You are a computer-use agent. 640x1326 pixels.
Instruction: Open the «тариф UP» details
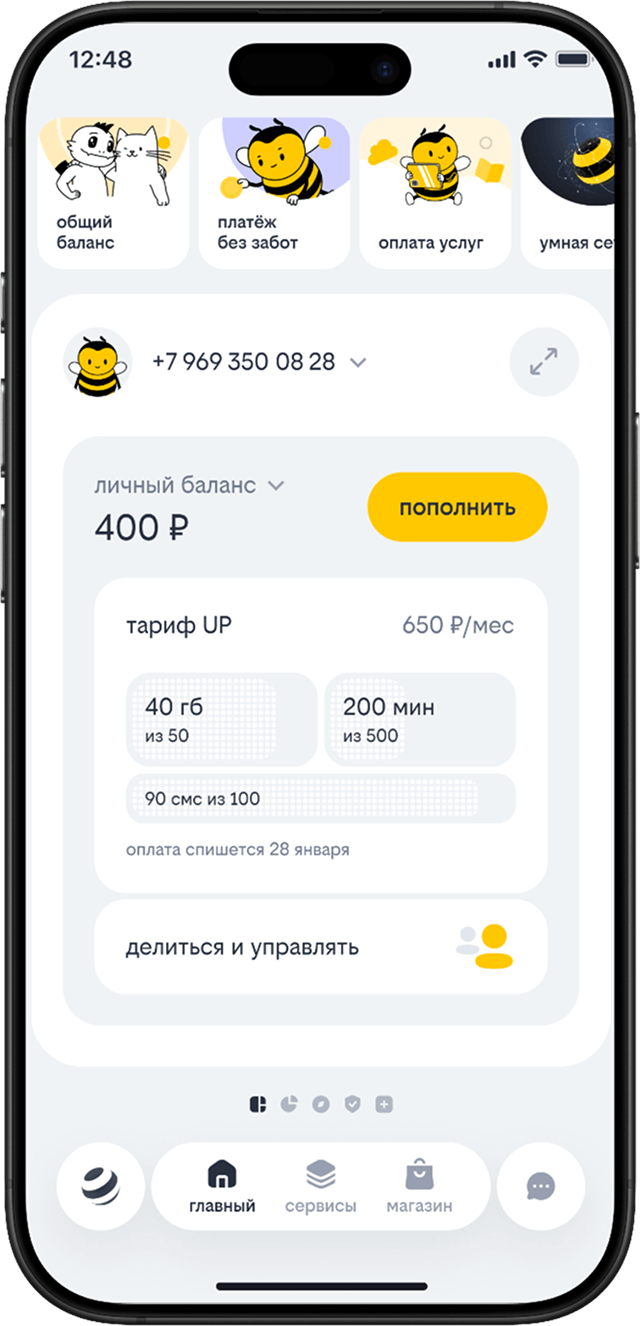(320, 626)
